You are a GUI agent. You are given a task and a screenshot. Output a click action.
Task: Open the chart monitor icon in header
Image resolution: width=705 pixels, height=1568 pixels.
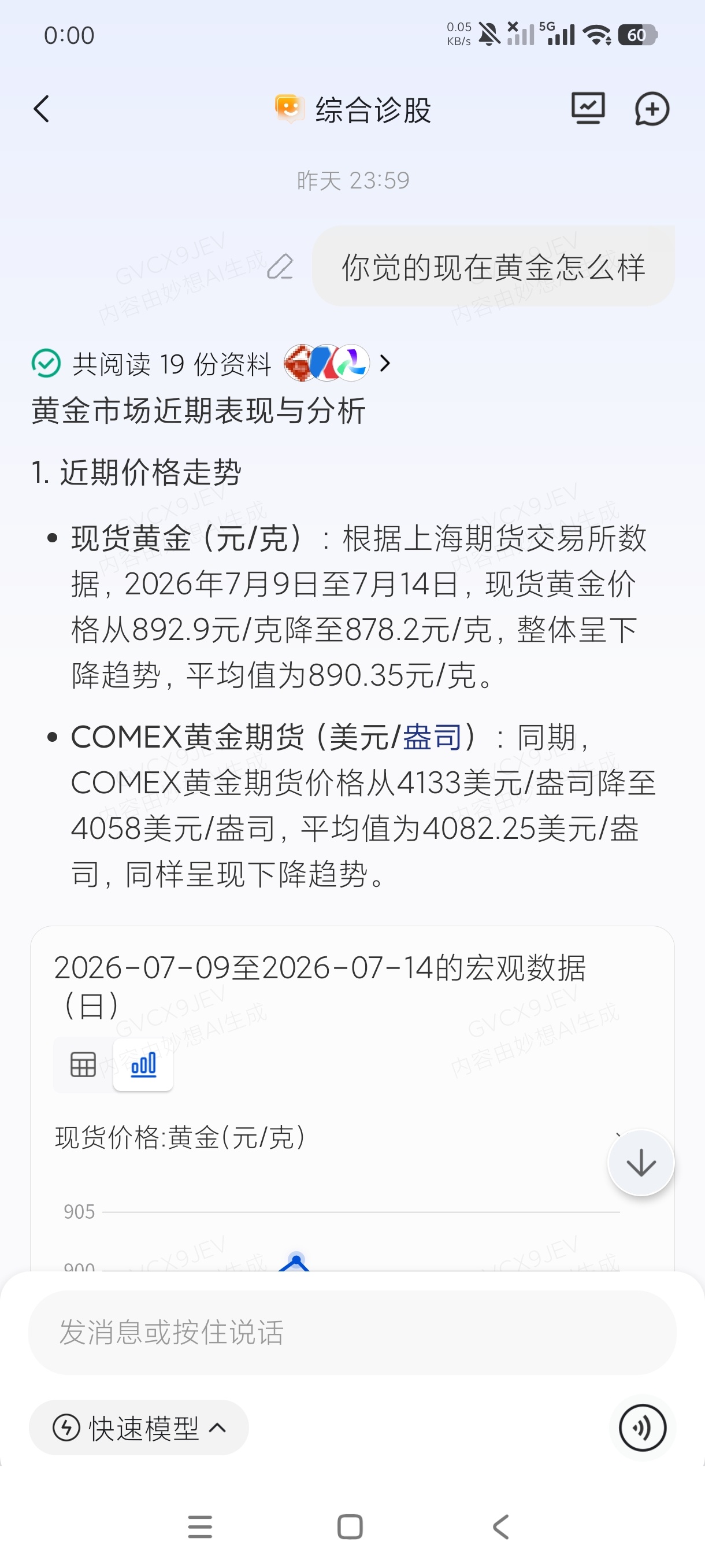point(588,109)
